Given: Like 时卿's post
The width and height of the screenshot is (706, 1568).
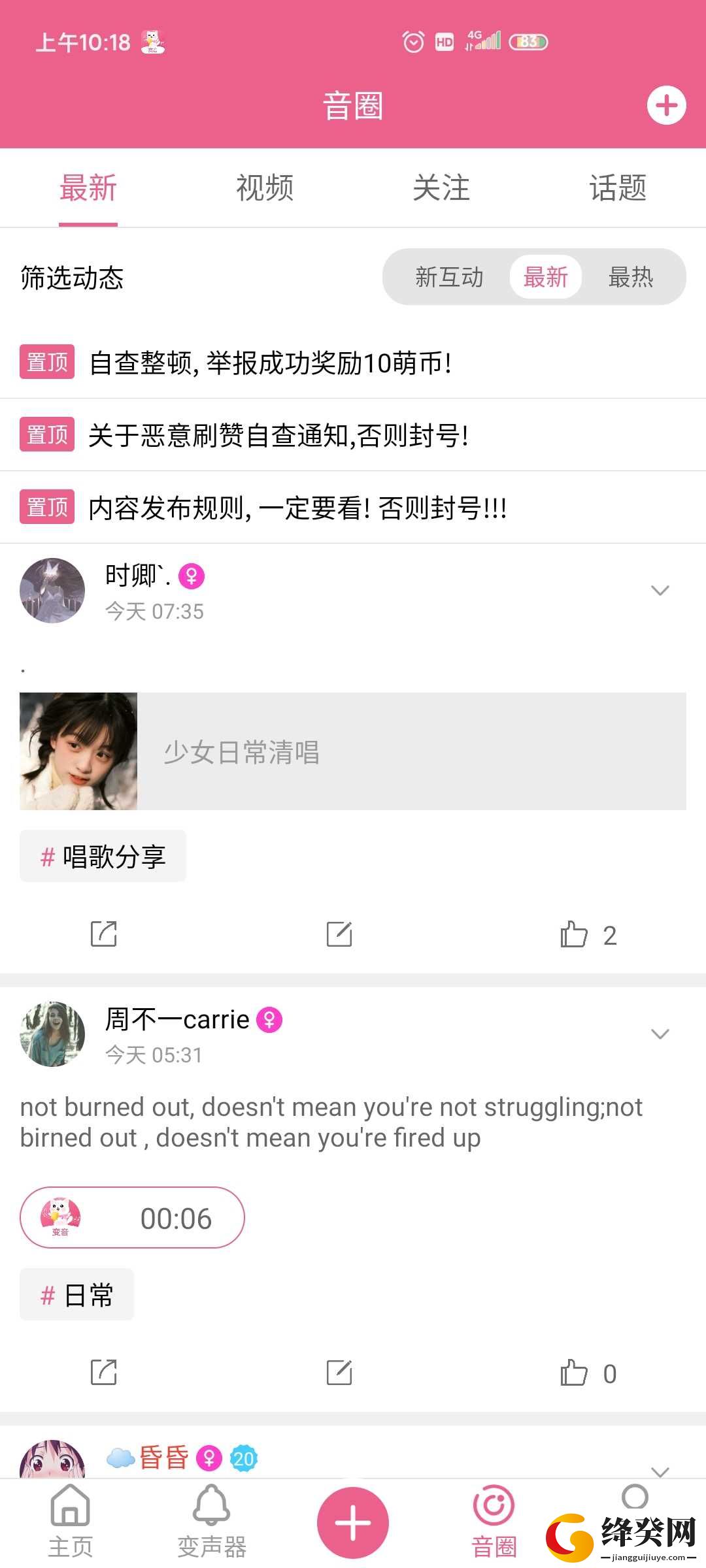Looking at the screenshot, I should point(588,935).
